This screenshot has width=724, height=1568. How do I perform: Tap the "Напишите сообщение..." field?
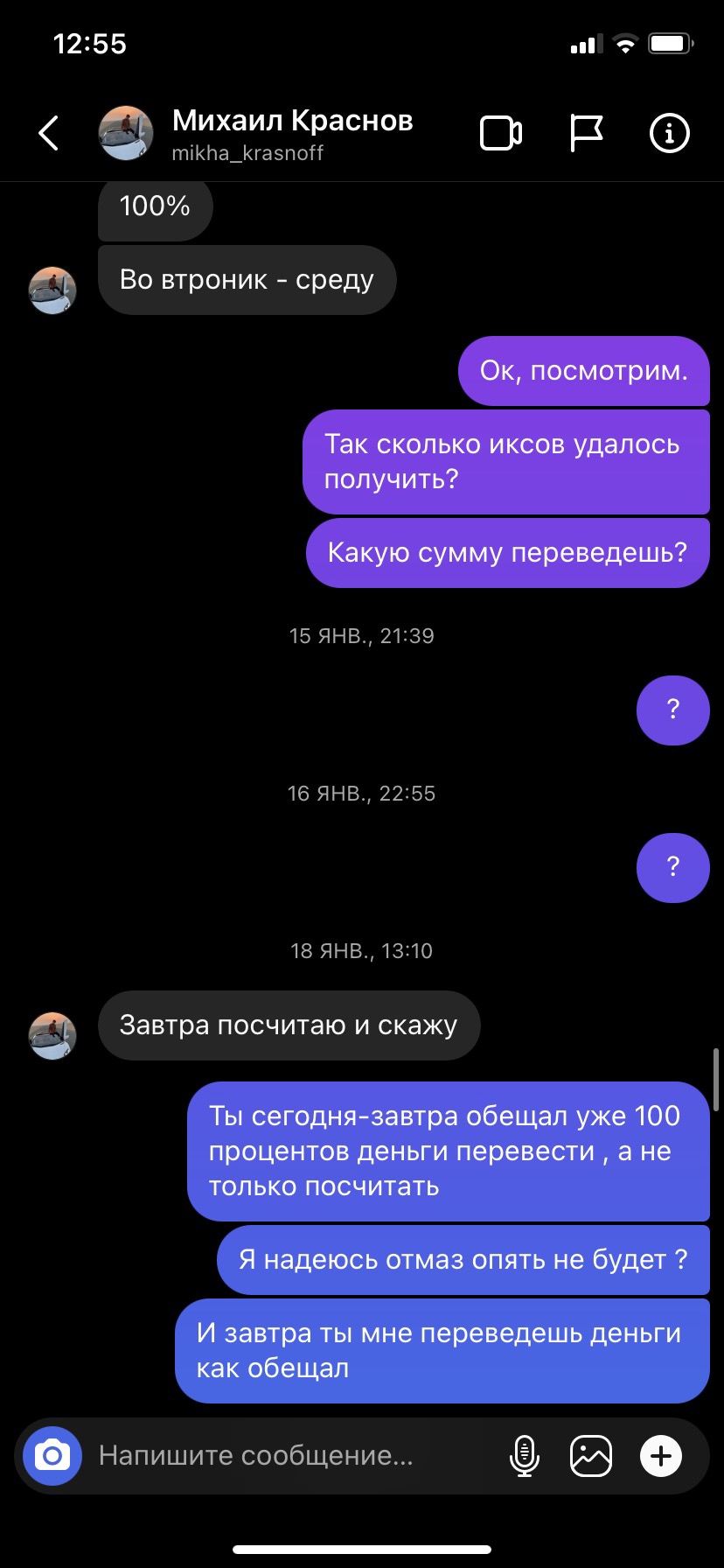289,1456
